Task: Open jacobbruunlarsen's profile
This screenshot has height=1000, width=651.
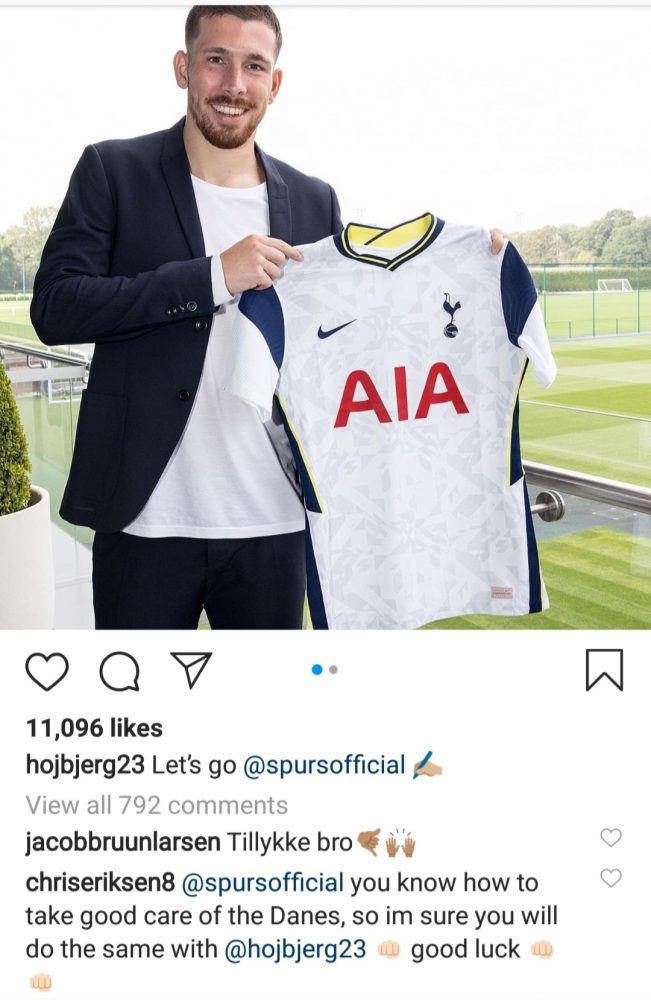Action: [x=123, y=842]
